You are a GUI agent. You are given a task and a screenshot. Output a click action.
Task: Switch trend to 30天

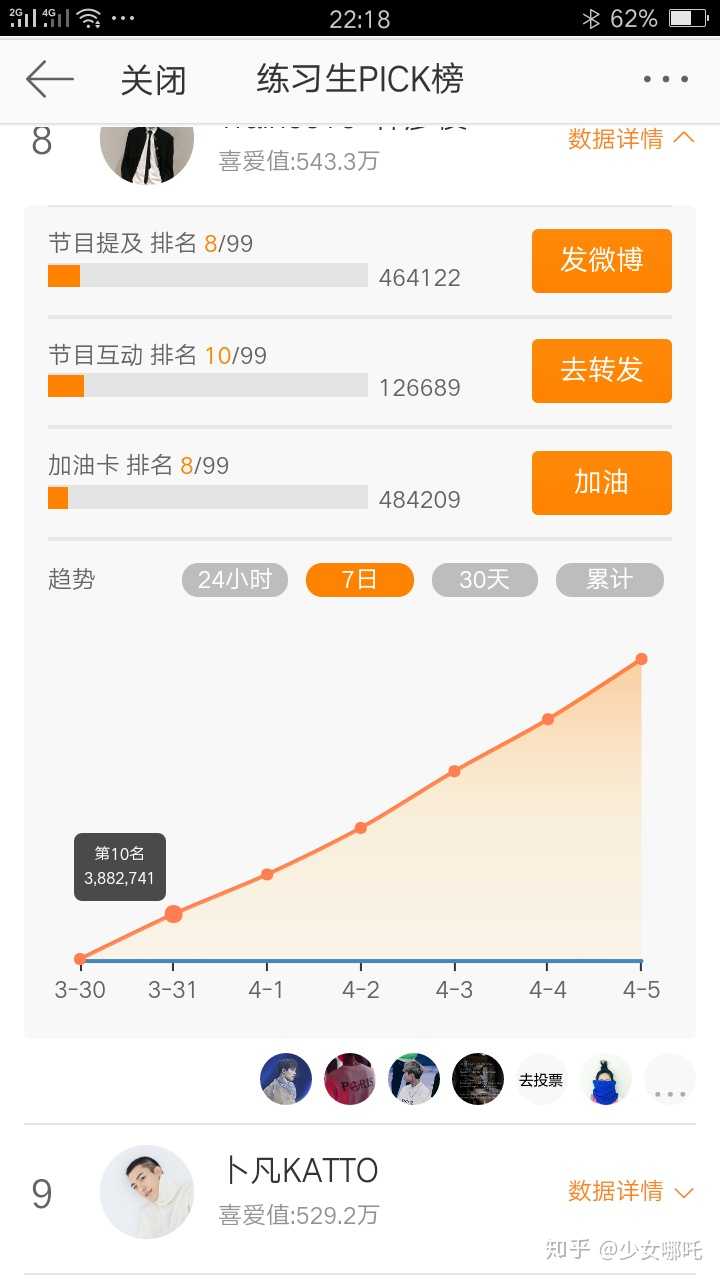tap(484, 580)
